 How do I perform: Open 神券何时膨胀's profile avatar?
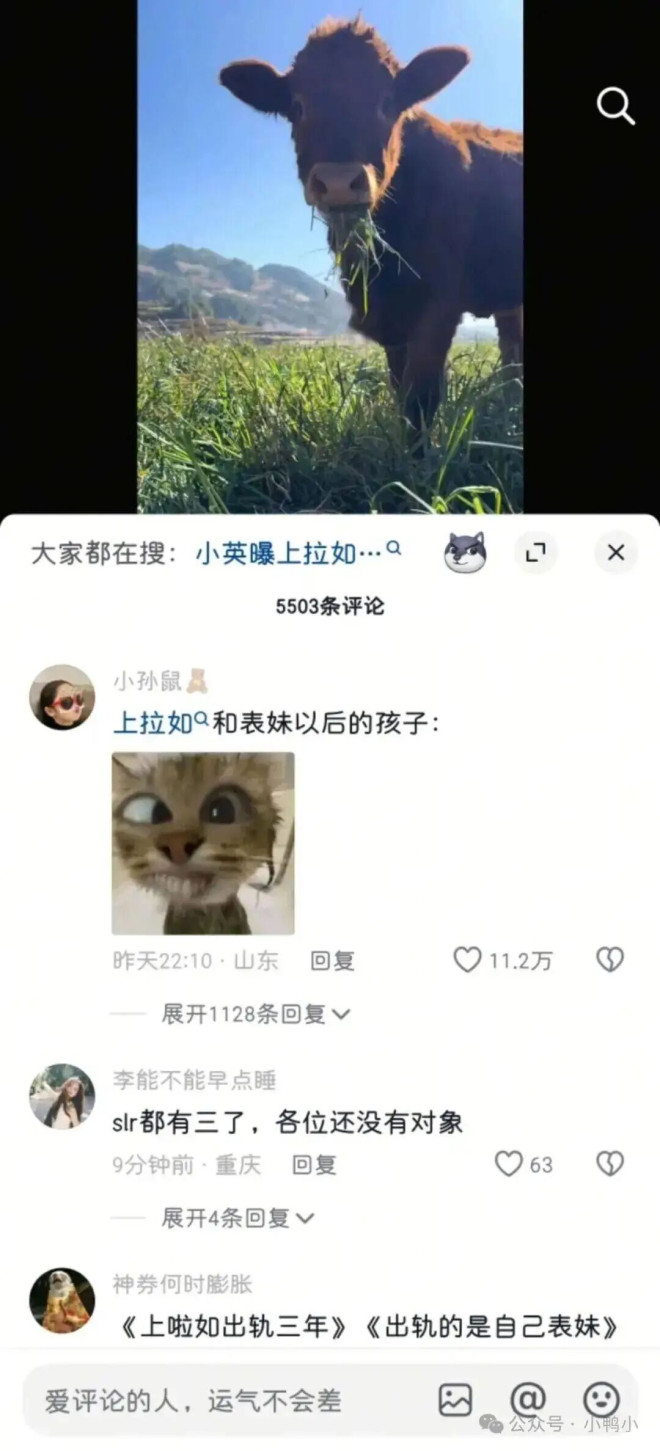62,1300
